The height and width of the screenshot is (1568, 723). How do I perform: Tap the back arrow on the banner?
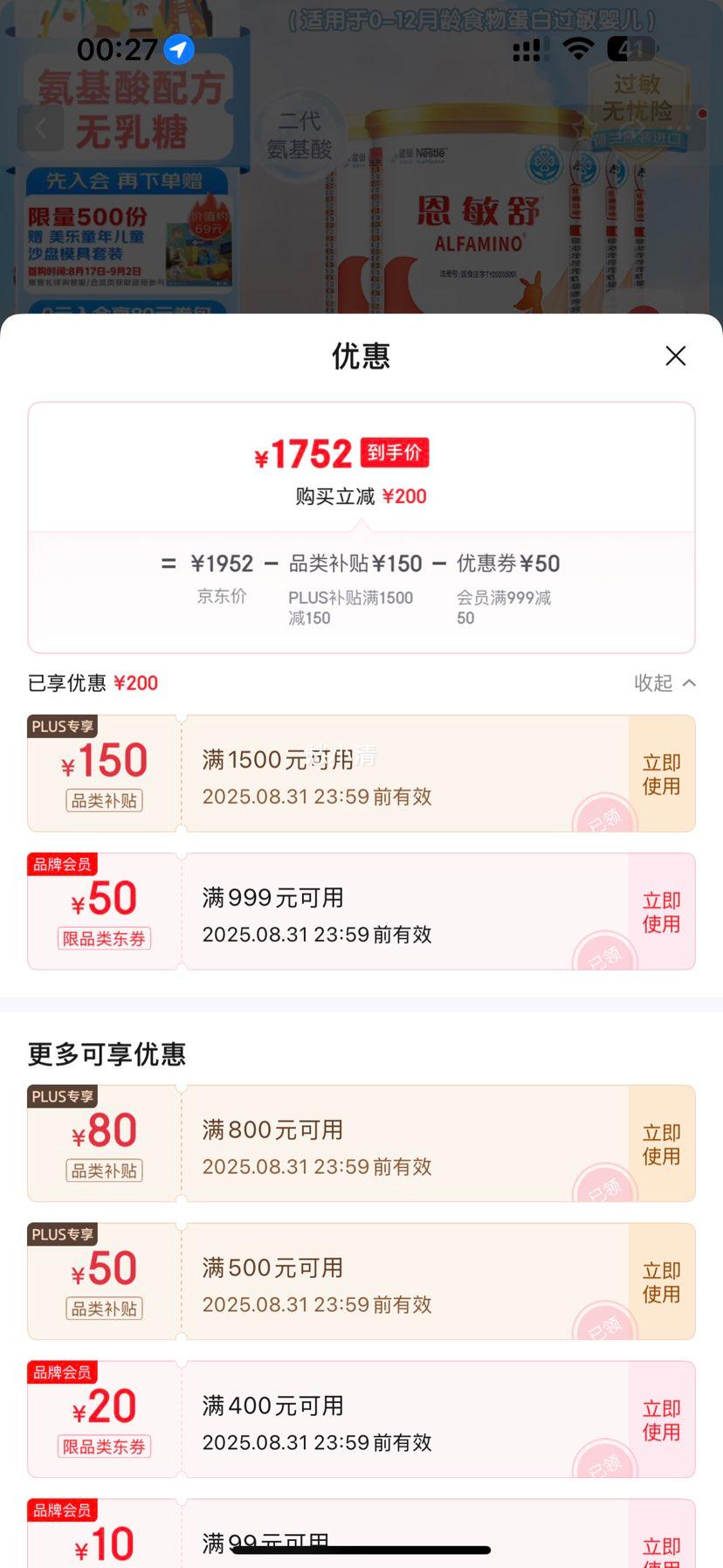coord(41,128)
